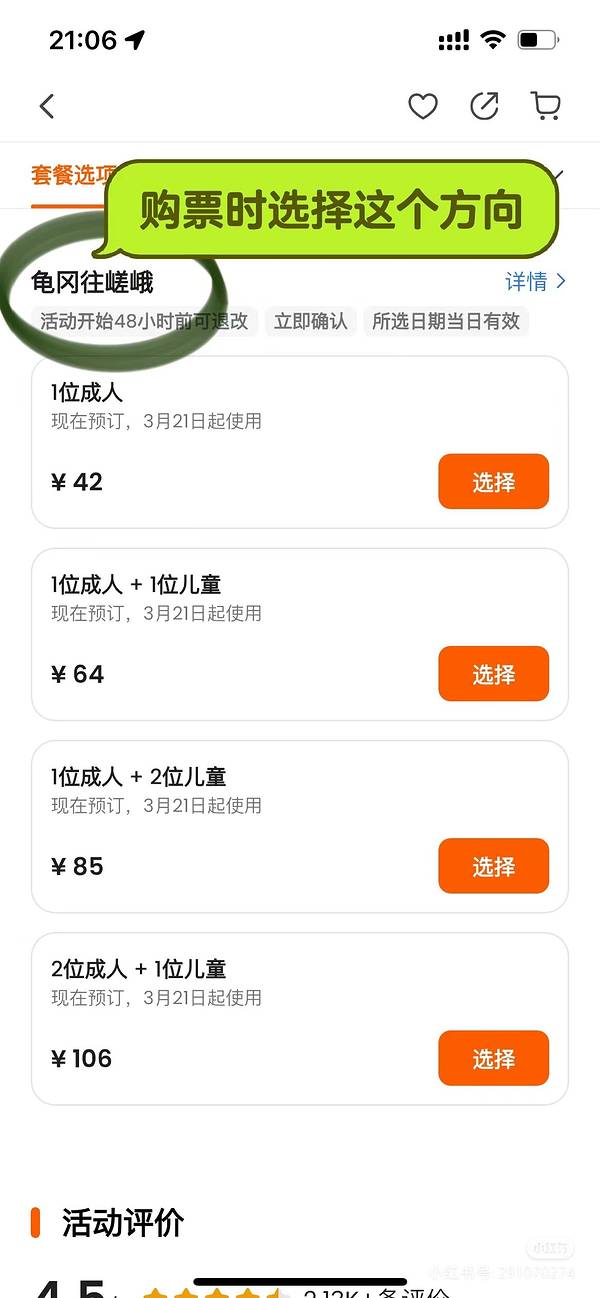Image resolution: width=600 pixels, height=1298 pixels.
Task: Choose 1位成人 + 1位儿童 ticket for ¥64
Action: coord(493,674)
